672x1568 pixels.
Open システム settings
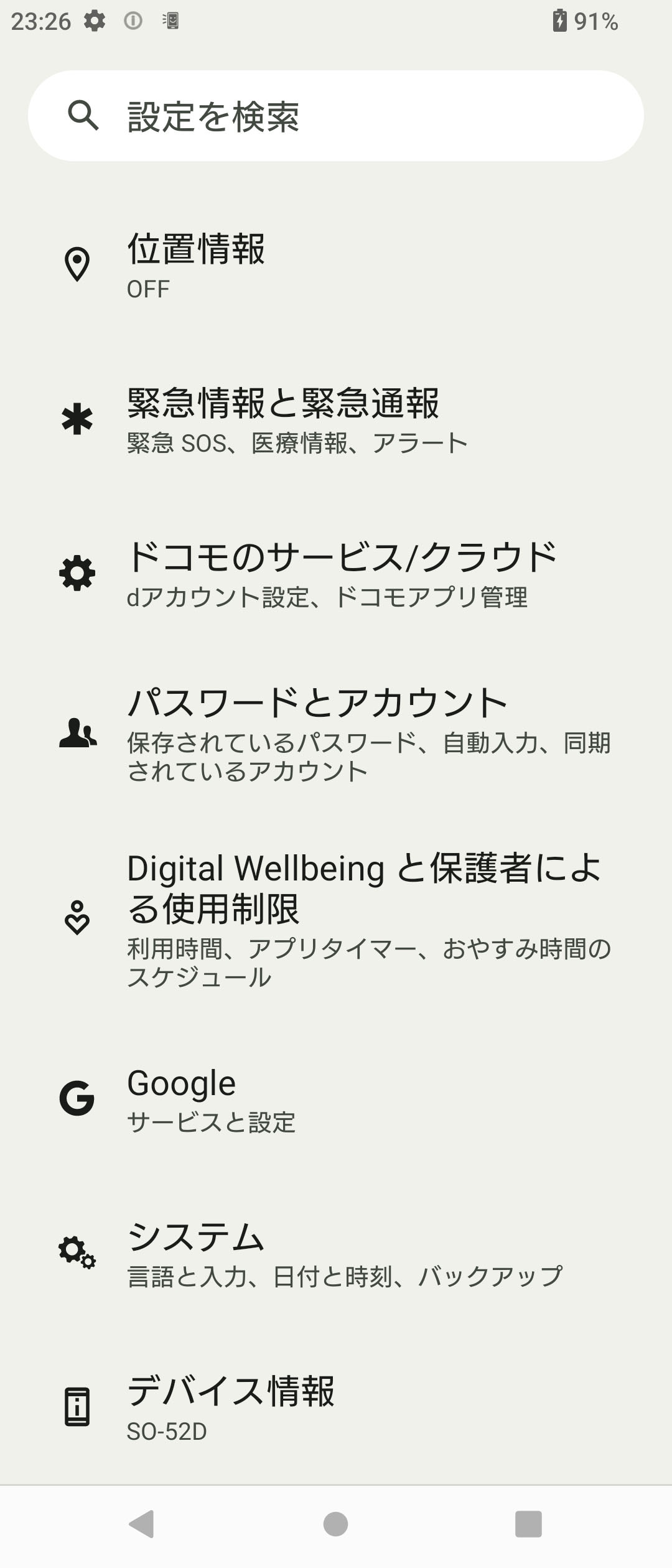[x=336, y=1253]
